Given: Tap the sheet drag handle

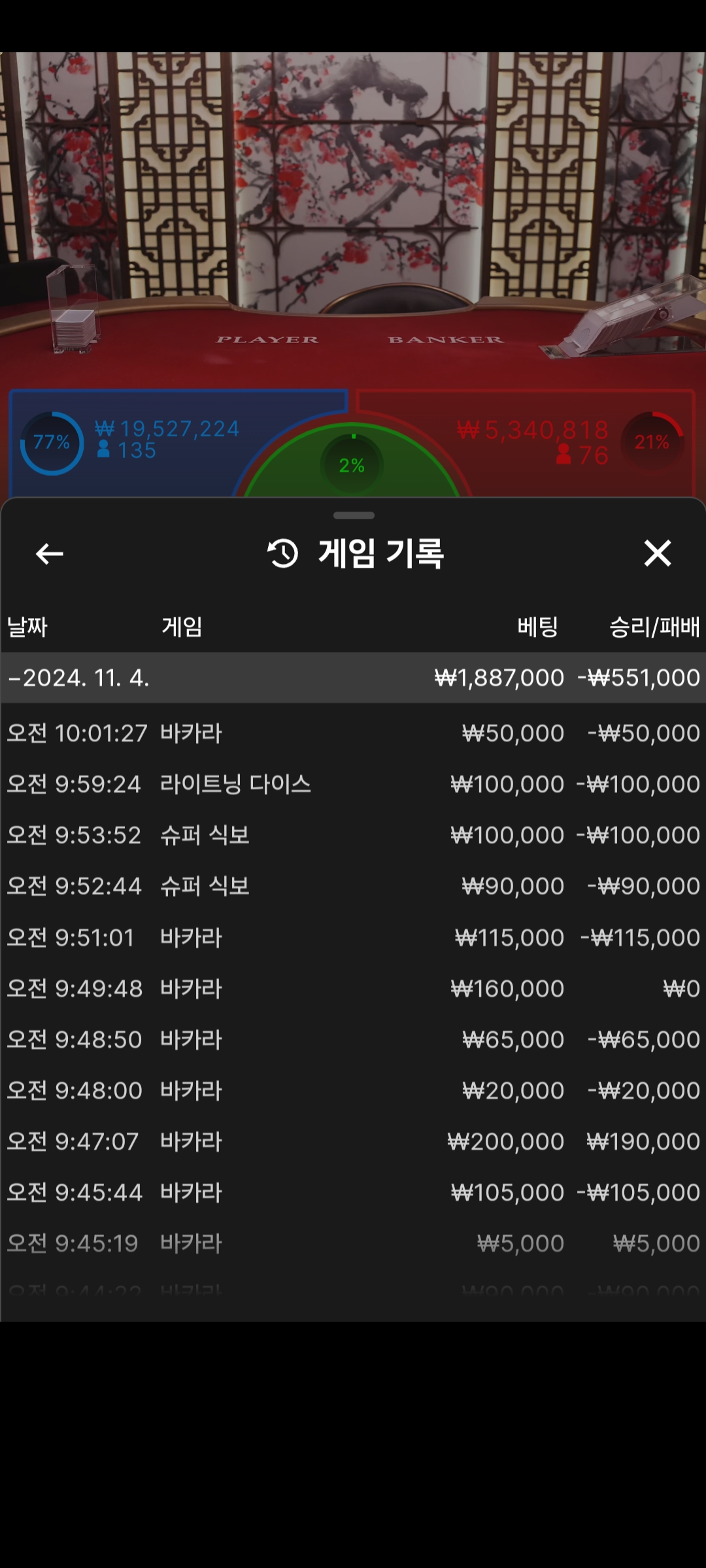Looking at the screenshot, I should click(x=354, y=515).
